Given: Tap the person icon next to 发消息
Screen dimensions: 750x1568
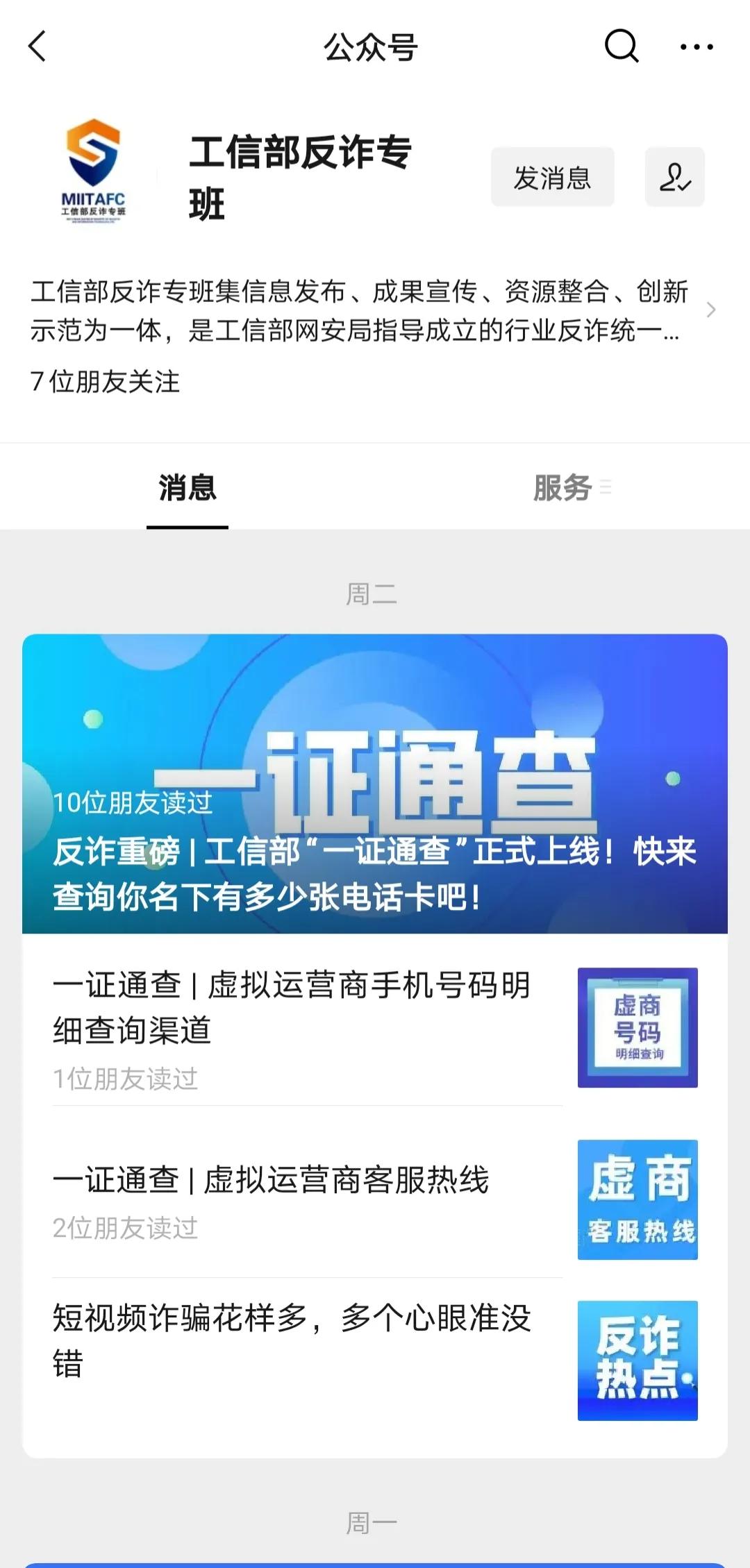Looking at the screenshot, I should coord(674,177).
